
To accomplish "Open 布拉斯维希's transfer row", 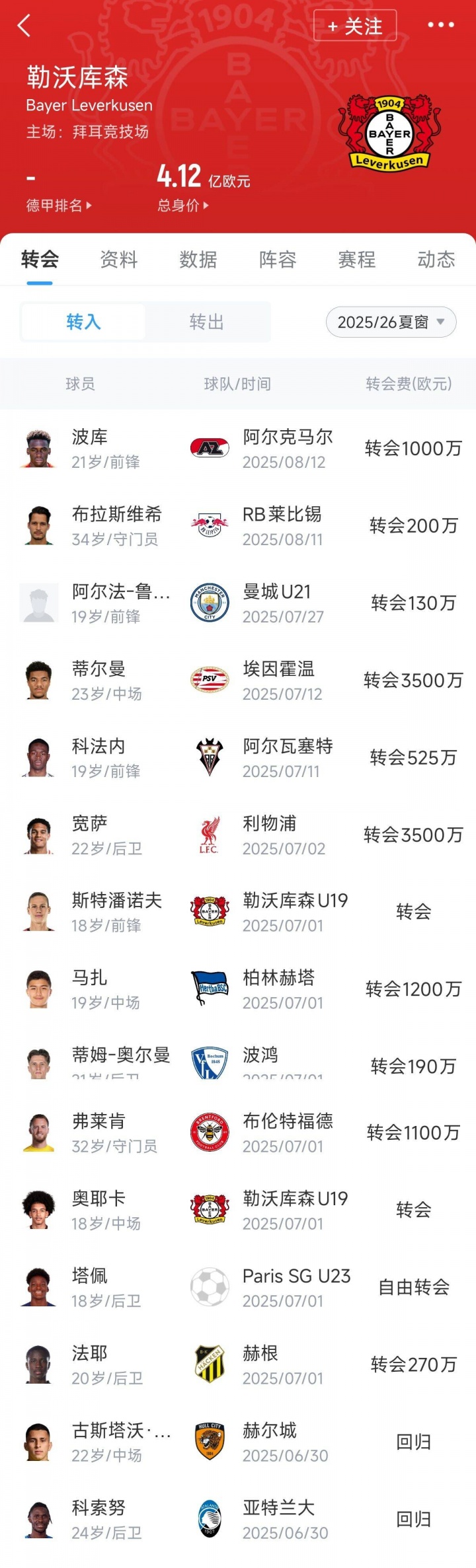I will pyautogui.click(x=238, y=526).
